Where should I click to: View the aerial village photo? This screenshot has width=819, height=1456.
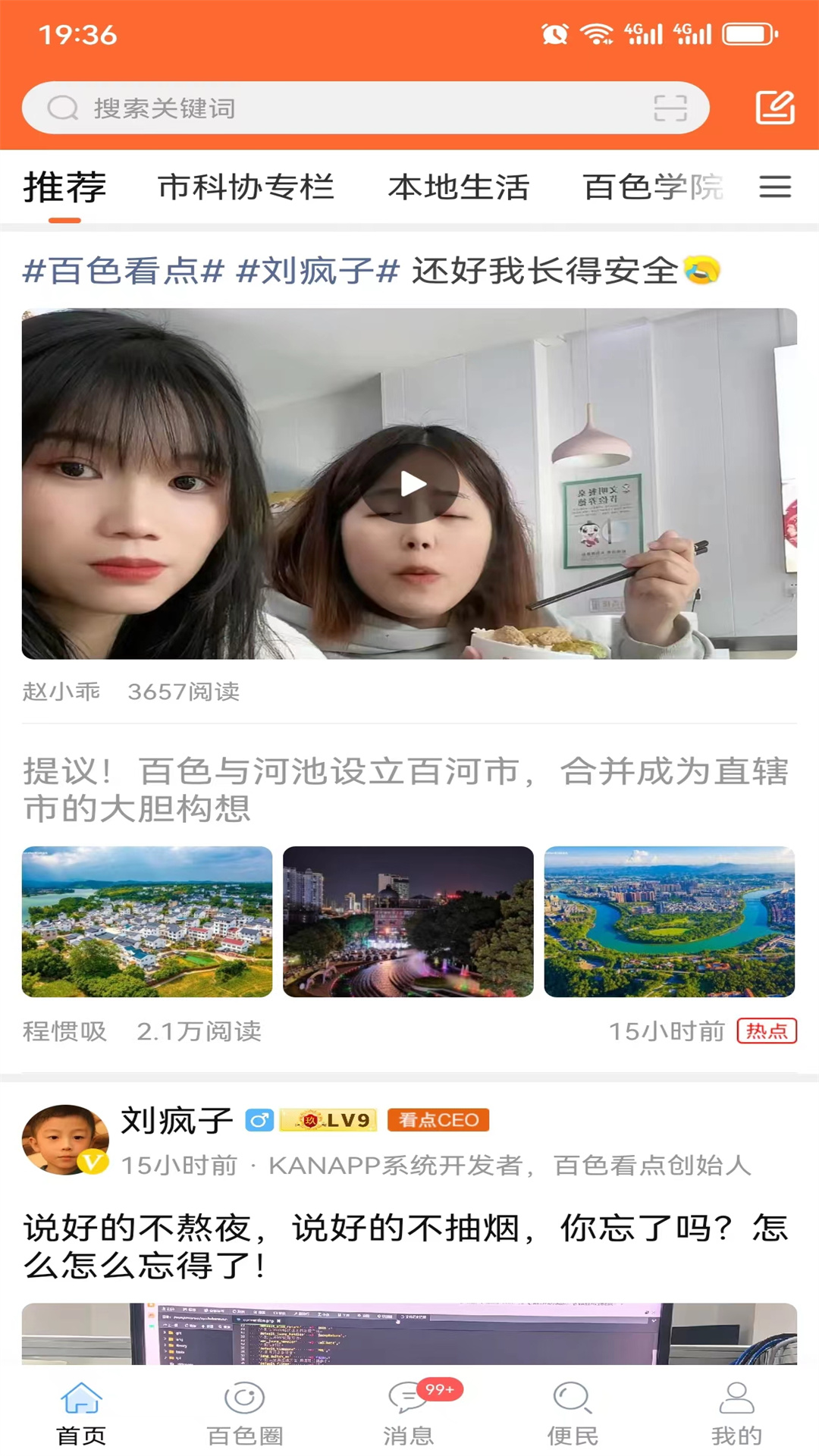[147, 921]
